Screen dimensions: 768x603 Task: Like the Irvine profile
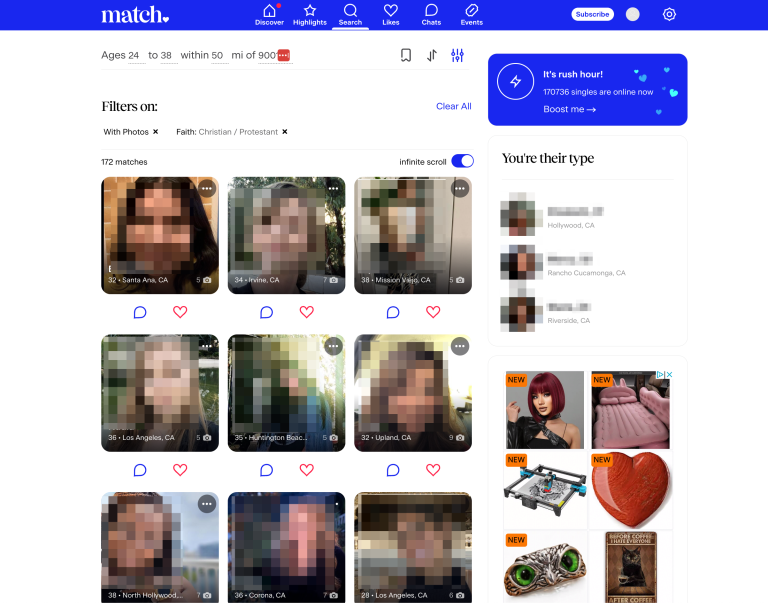point(306,312)
